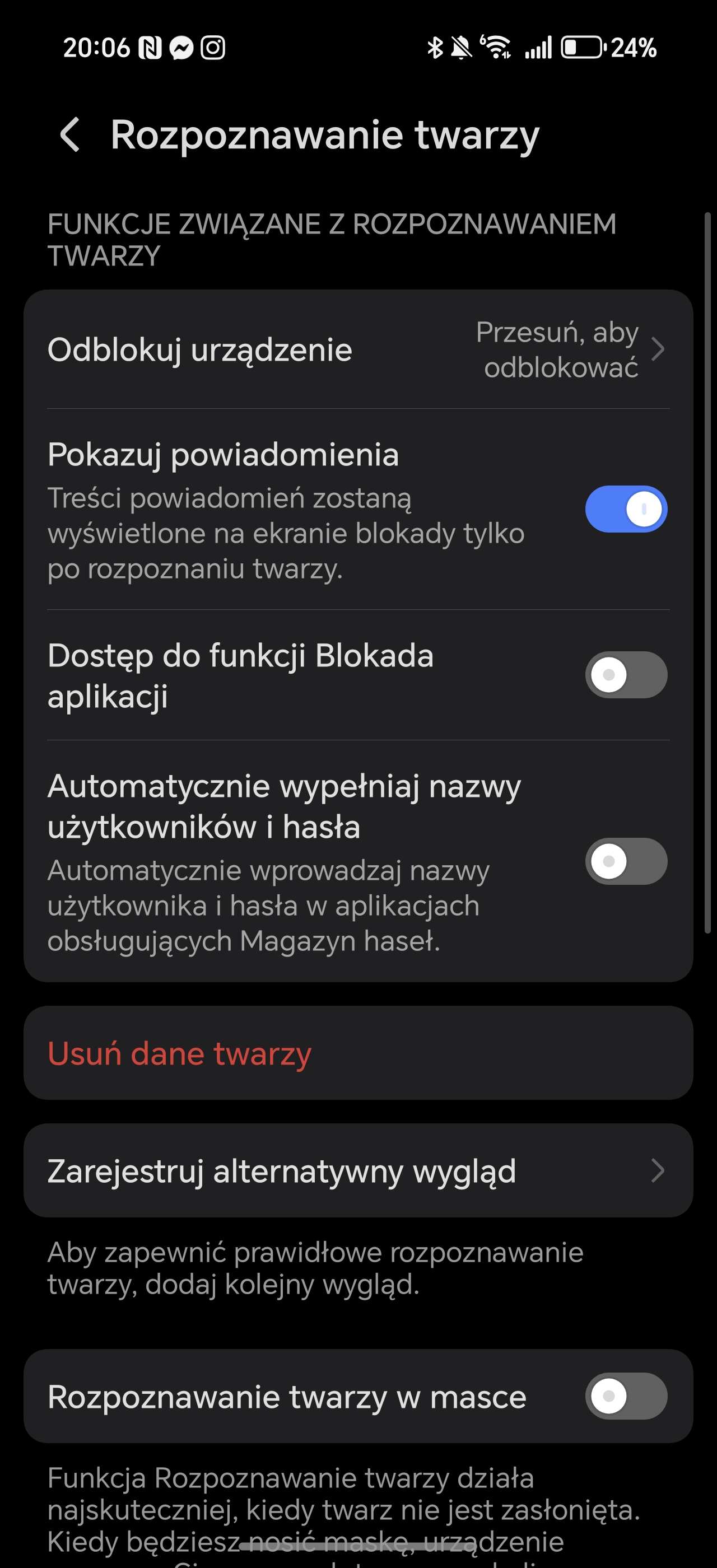Screen dimensions: 717x1568
Task: Open Odblokuj urządzenie setting
Action: tap(358, 350)
